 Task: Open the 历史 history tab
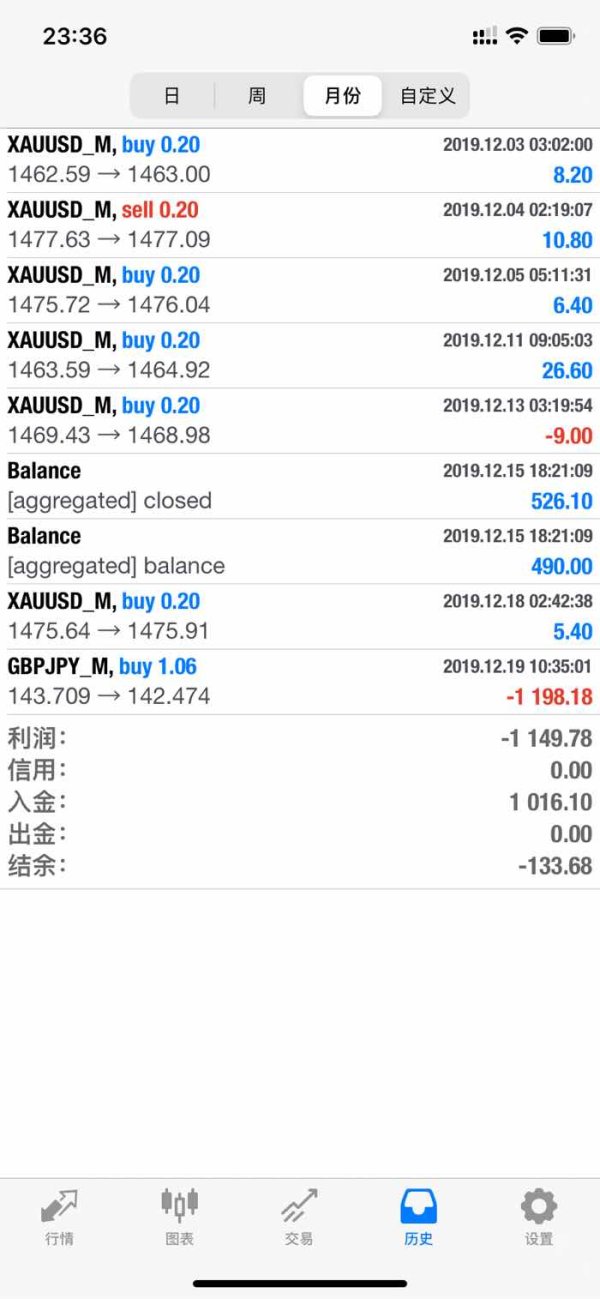tap(418, 1216)
